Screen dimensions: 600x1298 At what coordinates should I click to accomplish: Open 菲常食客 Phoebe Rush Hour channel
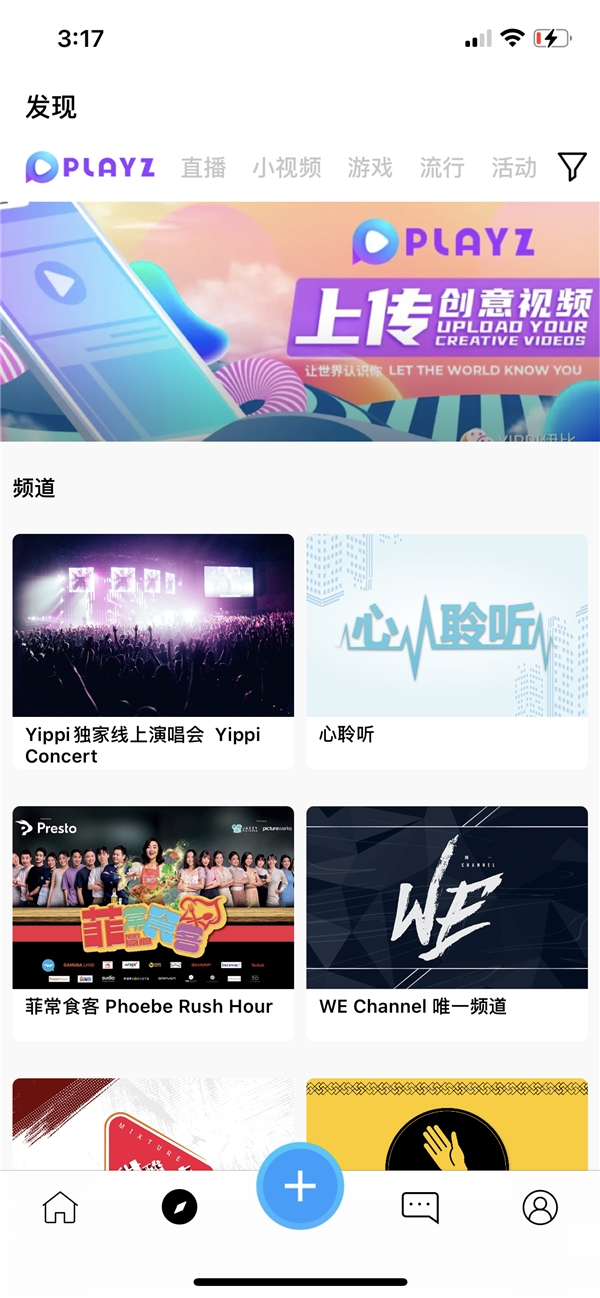(x=153, y=920)
